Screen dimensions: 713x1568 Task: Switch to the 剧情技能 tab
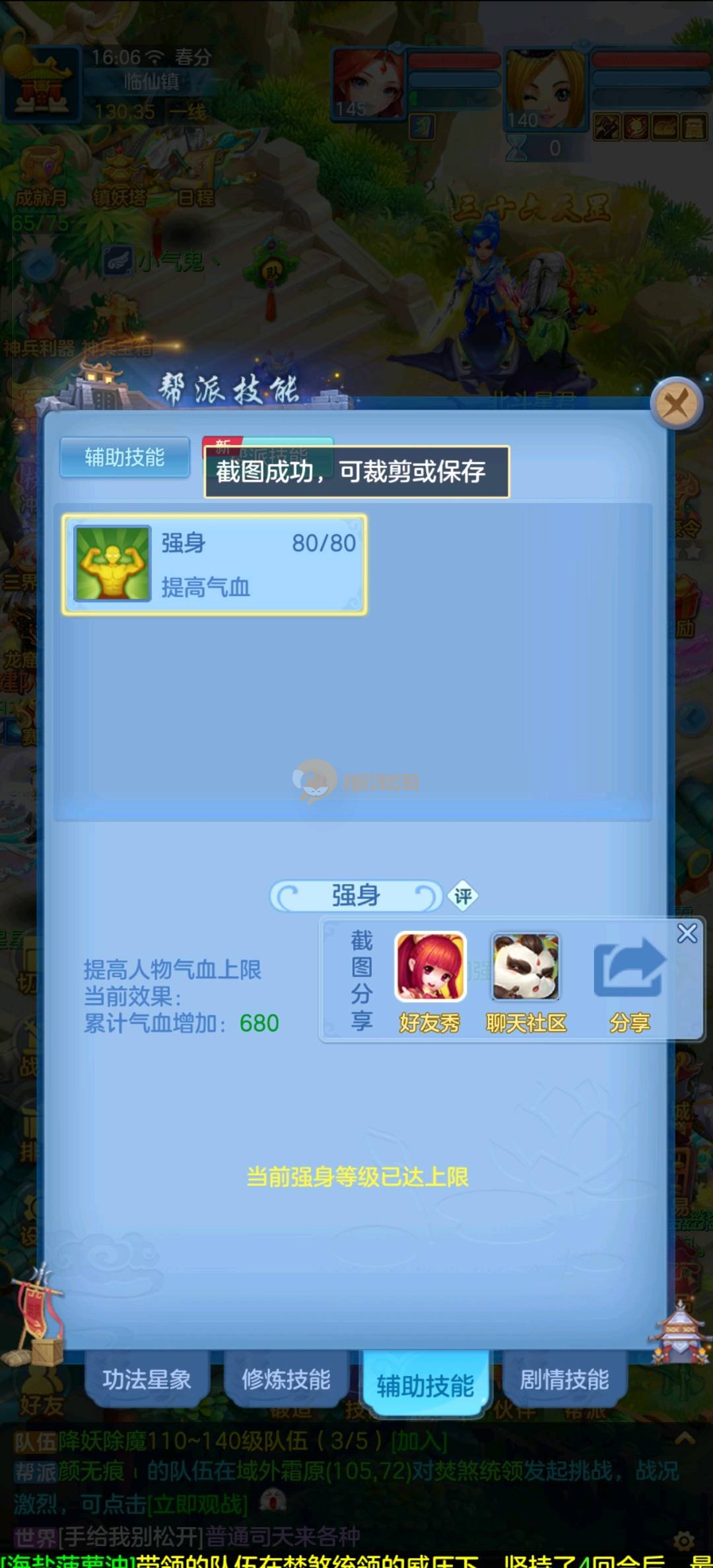[564, 1380]
